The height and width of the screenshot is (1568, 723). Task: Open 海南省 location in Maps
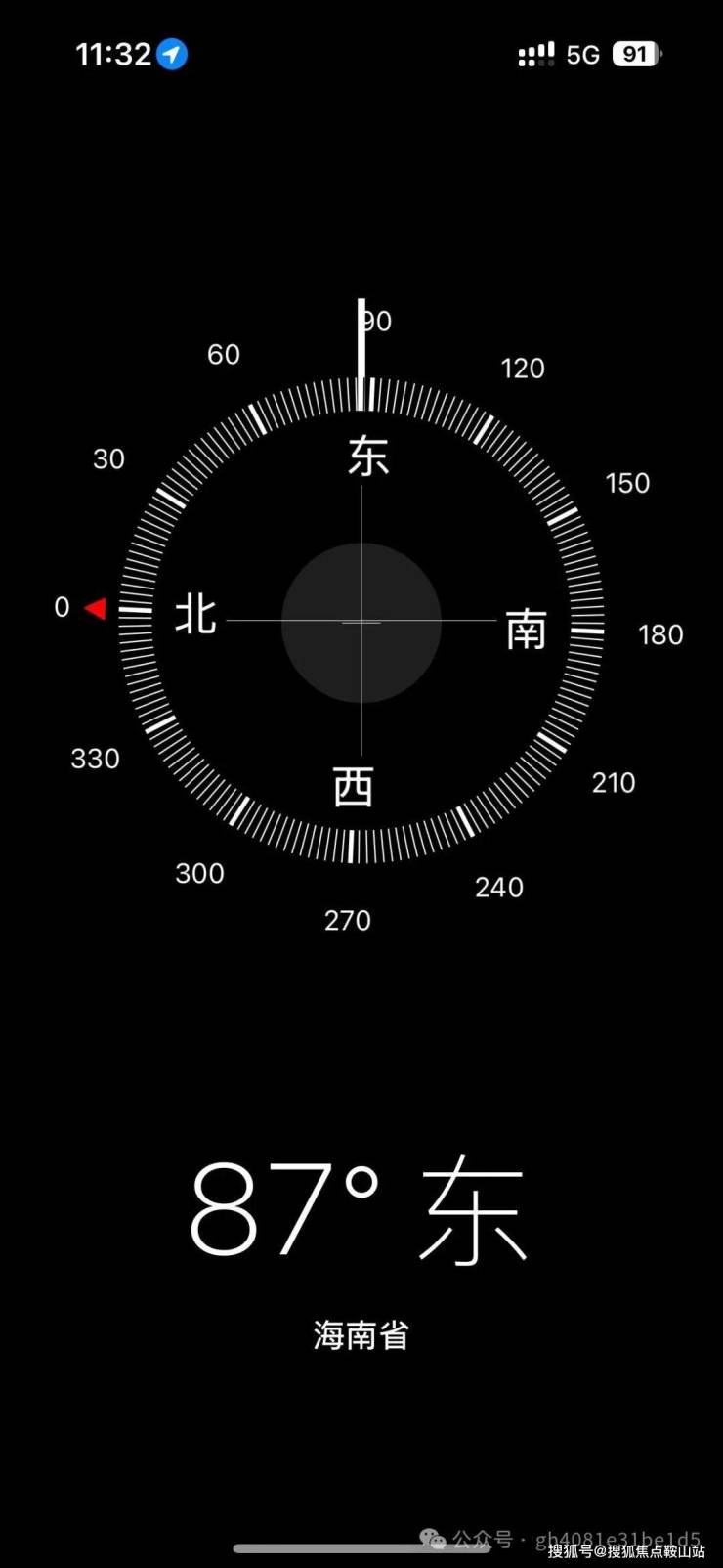pyautogui.click(x=361, y=1335)
